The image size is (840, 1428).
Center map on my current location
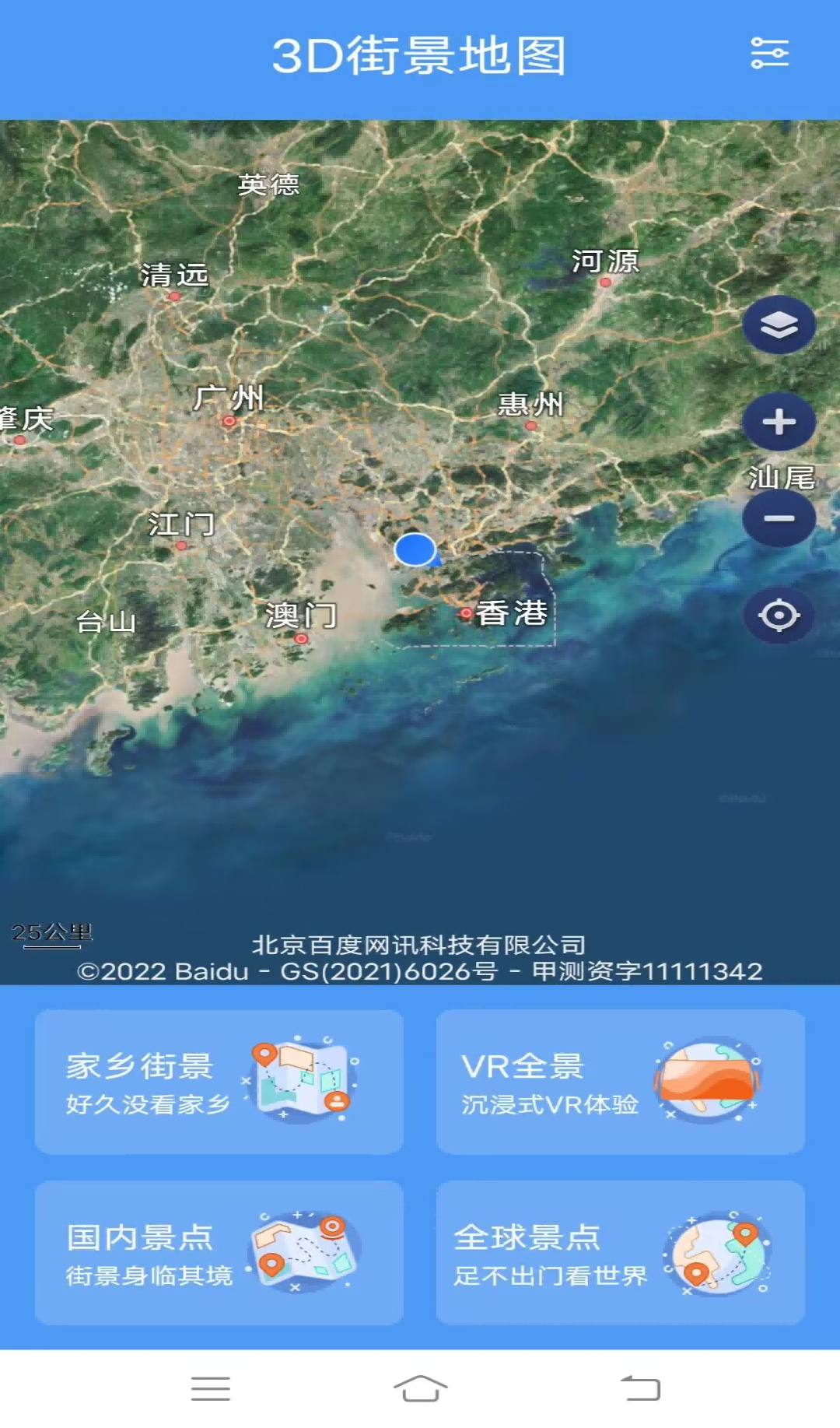(x=779, y=616)
